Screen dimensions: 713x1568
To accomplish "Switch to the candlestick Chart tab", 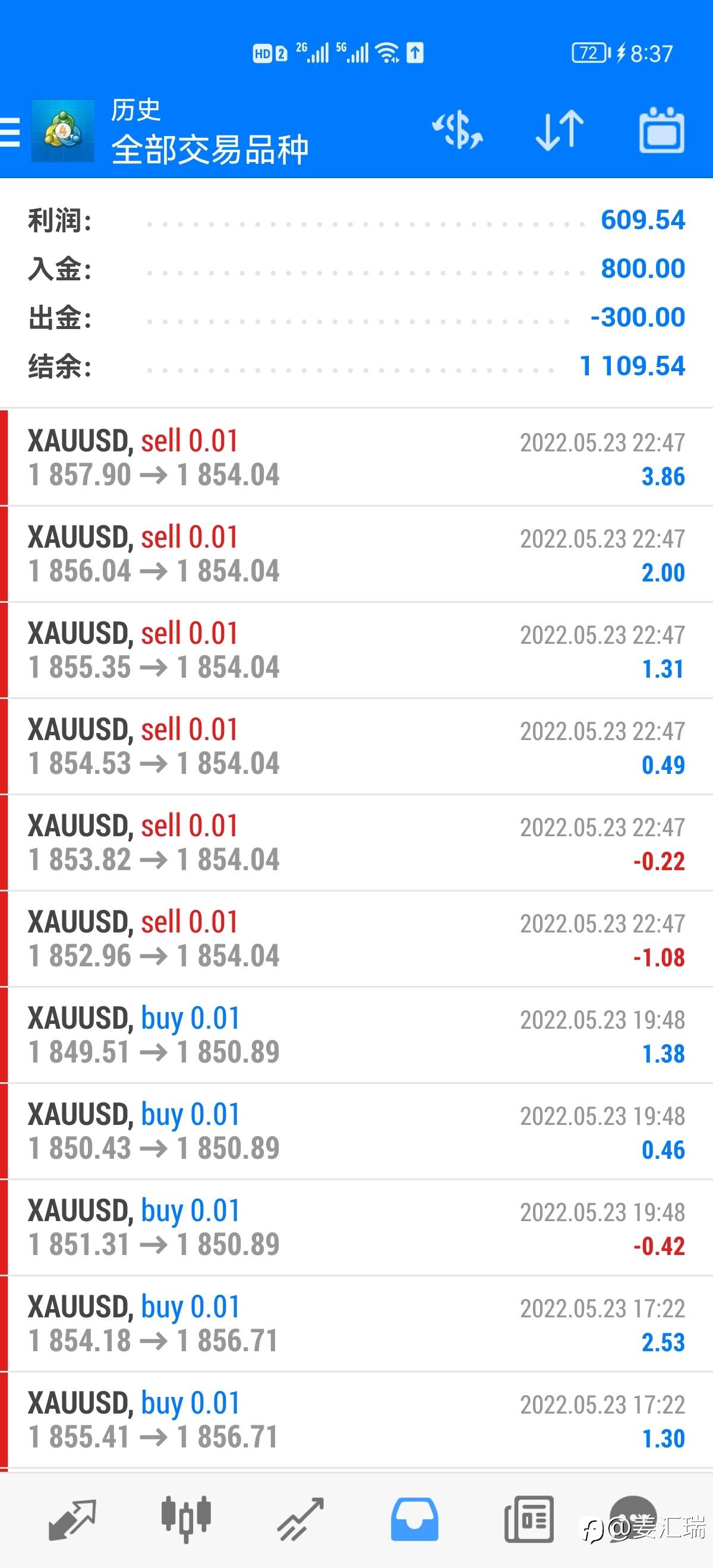I will (x=186, y=1519).
